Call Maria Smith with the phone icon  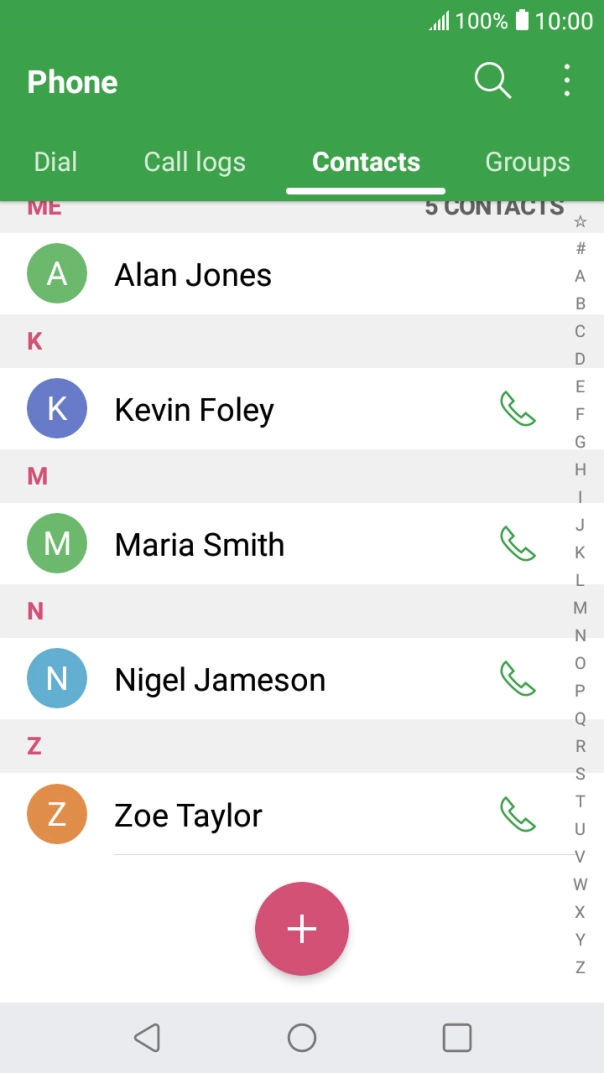tap(517, 544)
